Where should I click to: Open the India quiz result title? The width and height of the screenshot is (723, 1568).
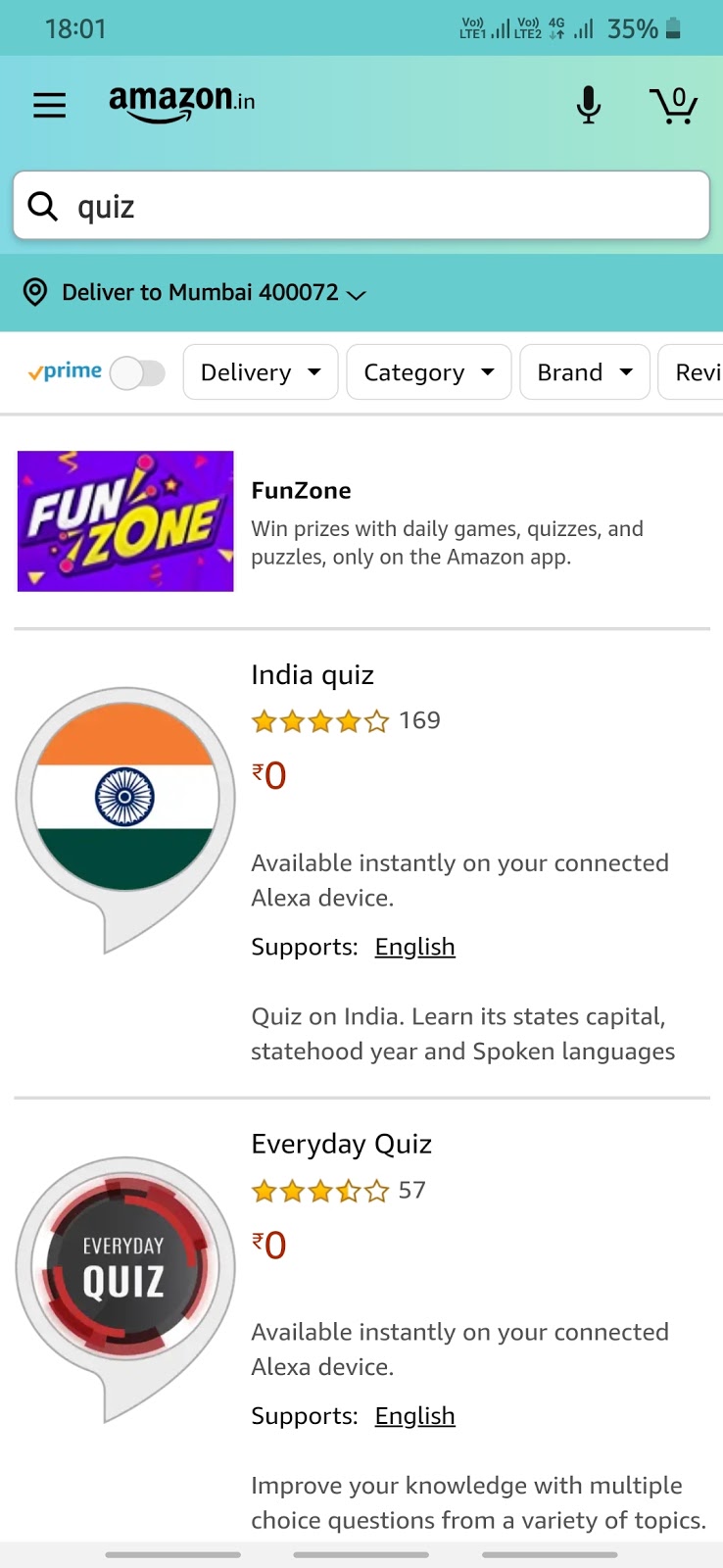[313, 675]
